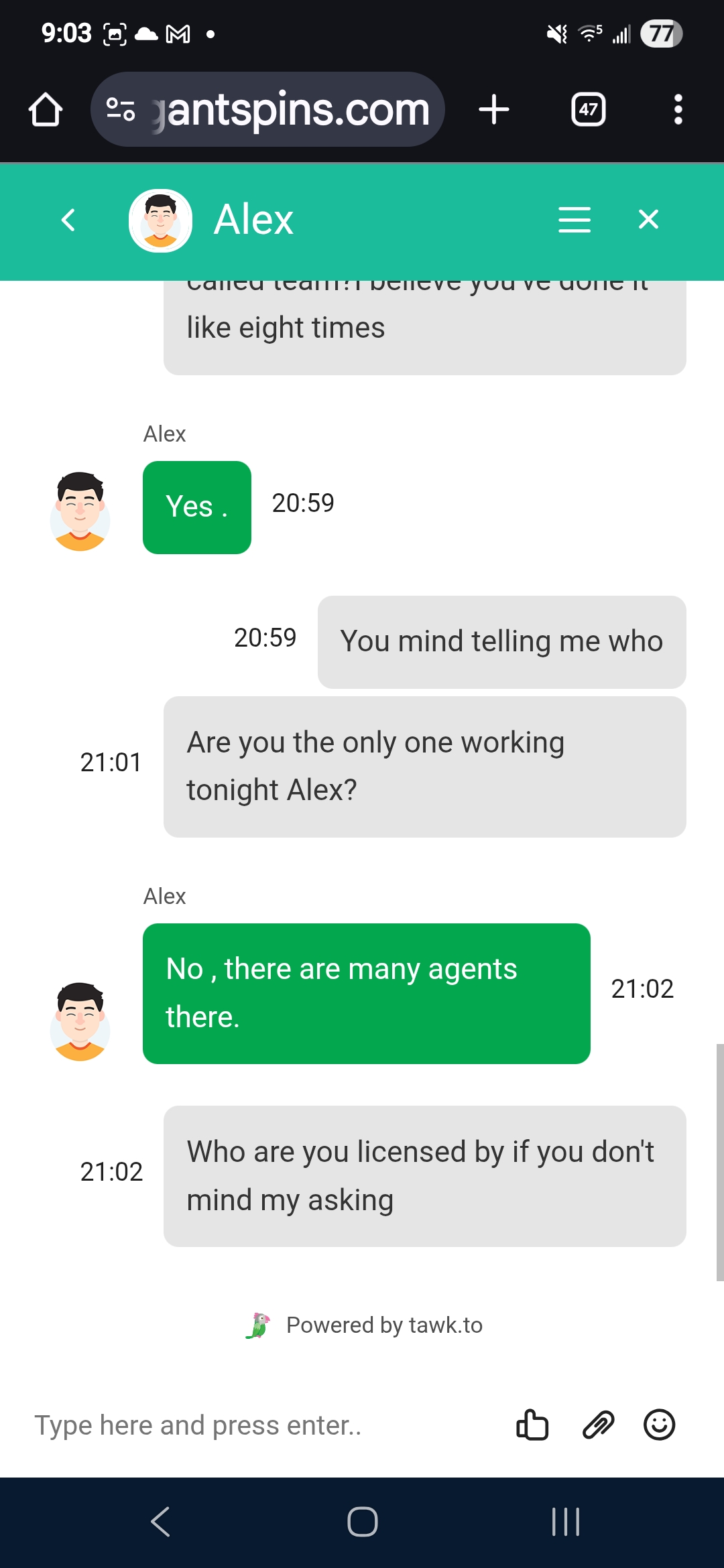Attach a file with the paperclip
Image resolution: width=724 pixels, height=1568 pixels.
click(598, 1425)
